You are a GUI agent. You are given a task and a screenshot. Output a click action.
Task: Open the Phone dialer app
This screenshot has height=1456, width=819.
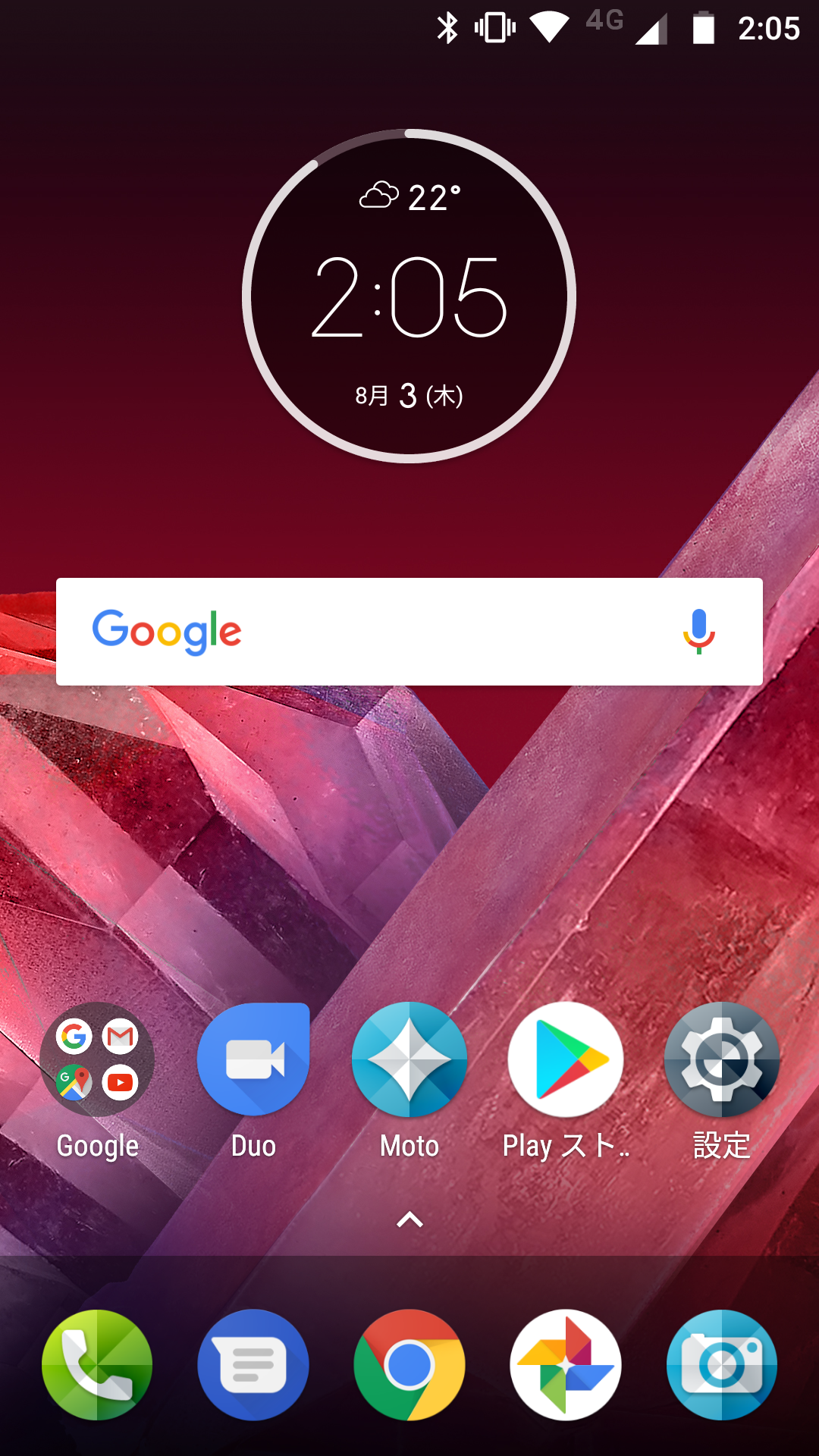[97, 1365]
